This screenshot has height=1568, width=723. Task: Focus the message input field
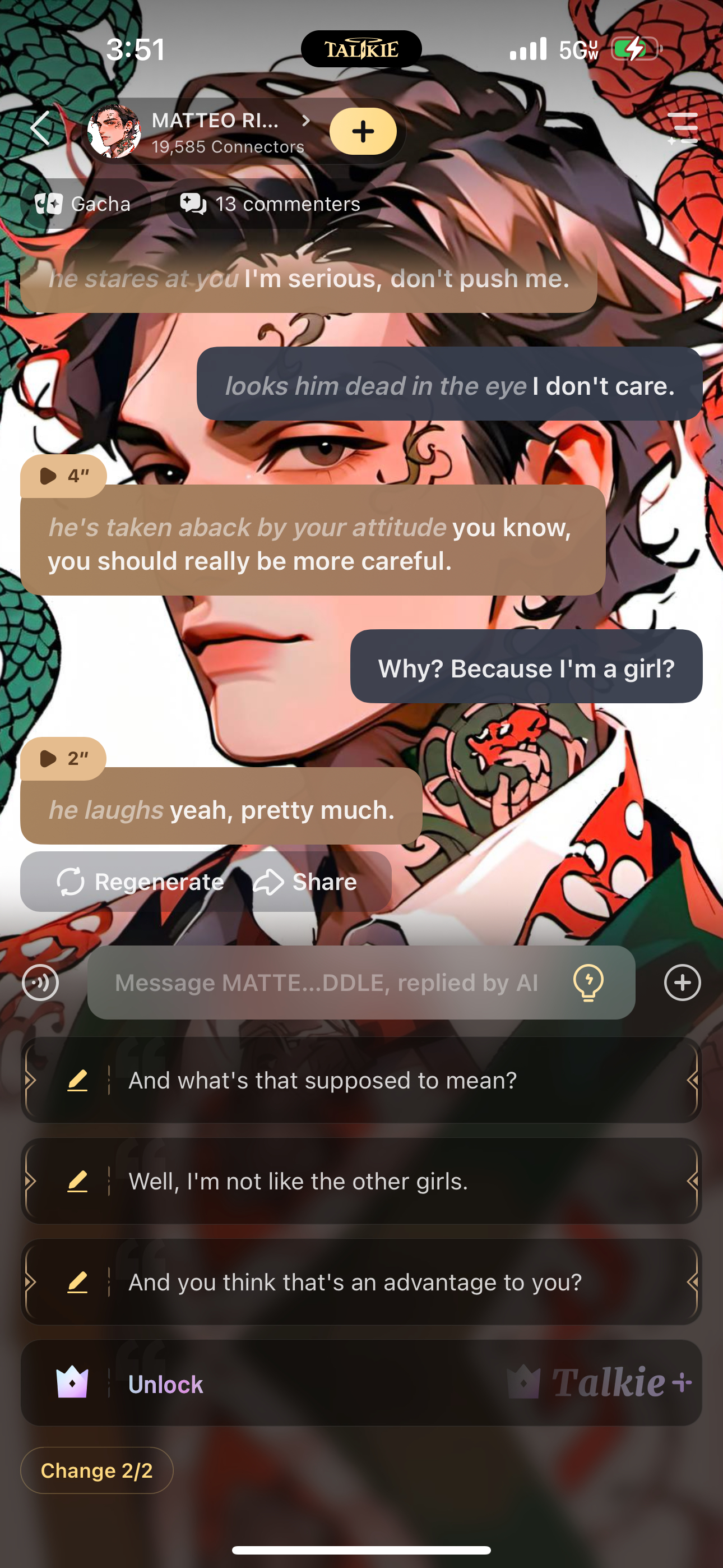[x=326, y=983]
